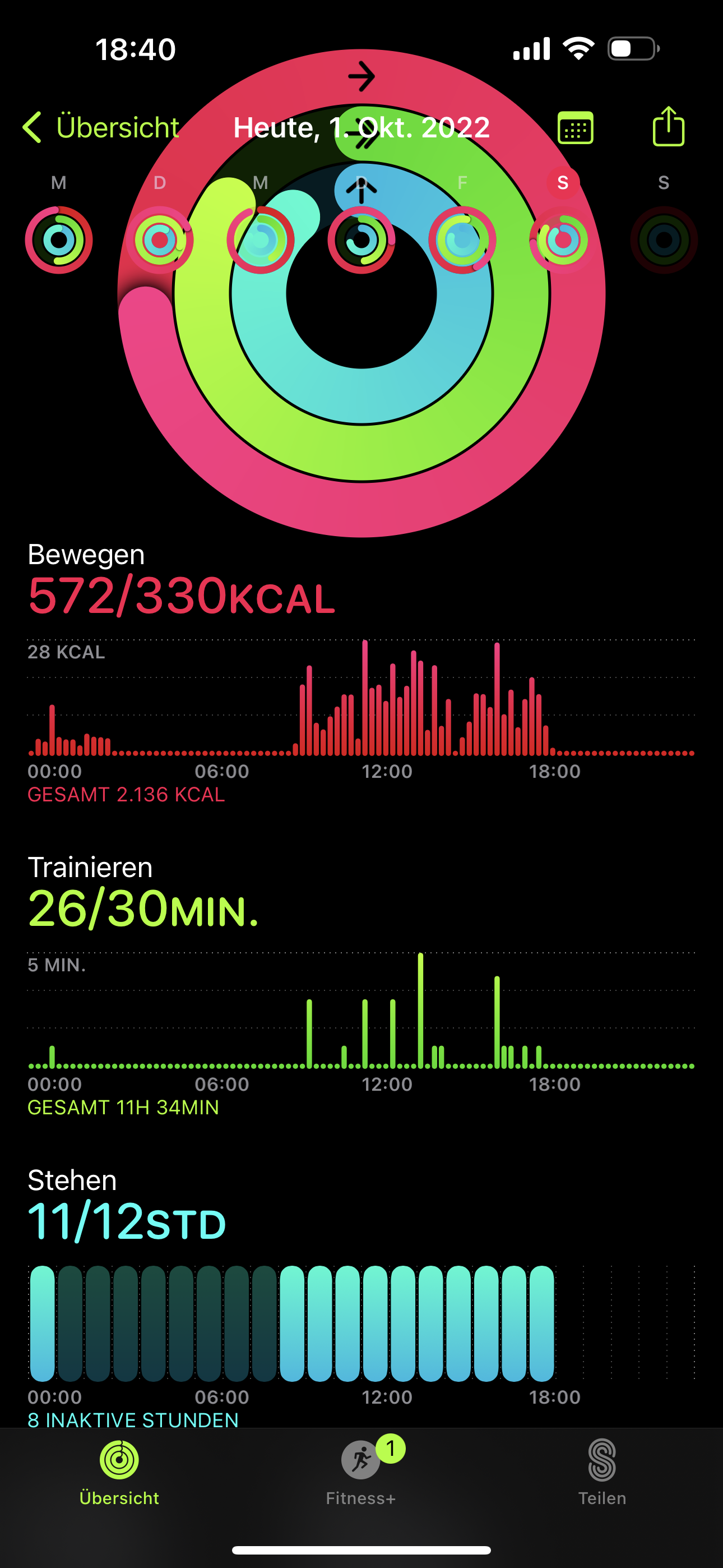
Task: Open the calendar view
Action: point(575,127)
